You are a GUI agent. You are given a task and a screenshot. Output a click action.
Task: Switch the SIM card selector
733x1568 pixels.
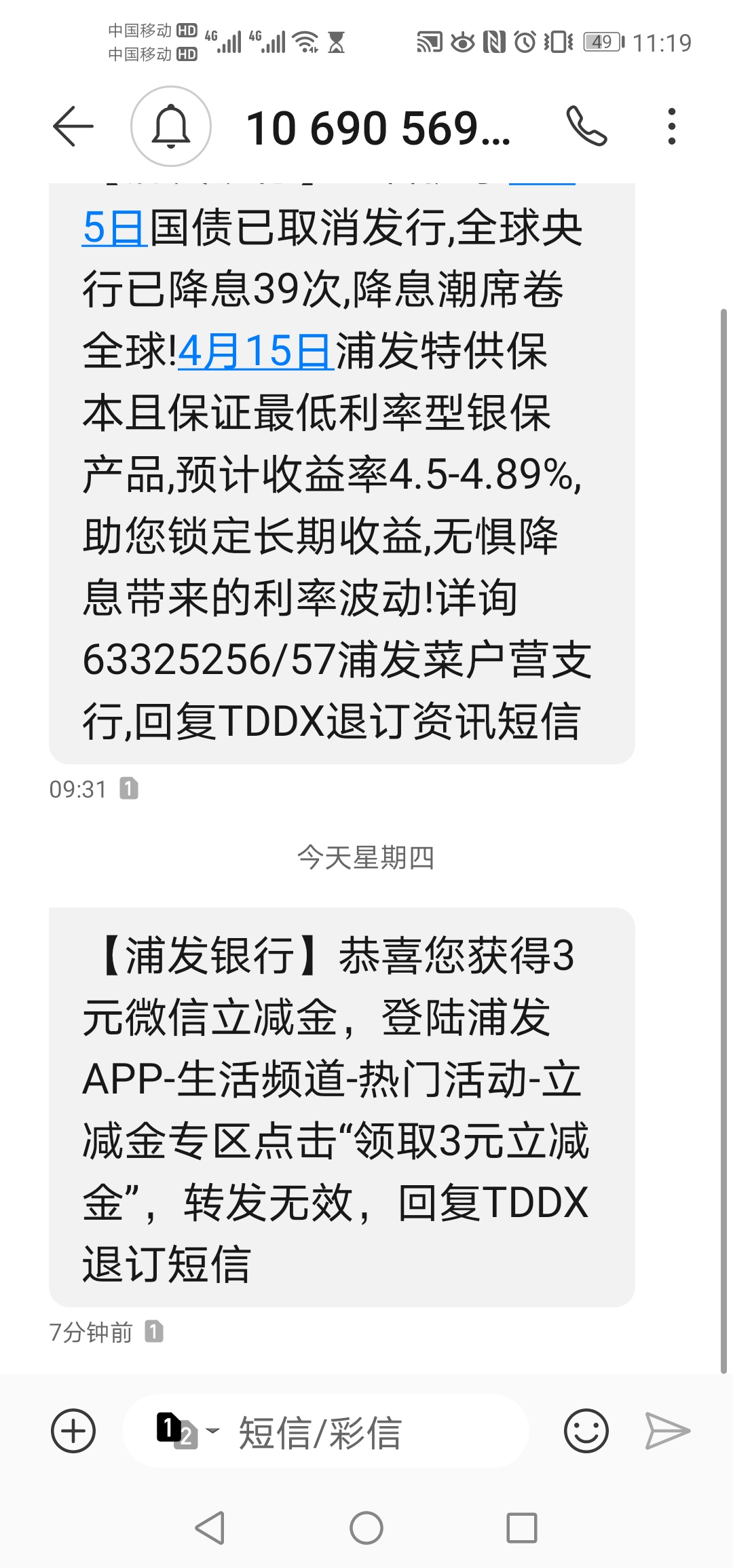(x=185, y=1431)
